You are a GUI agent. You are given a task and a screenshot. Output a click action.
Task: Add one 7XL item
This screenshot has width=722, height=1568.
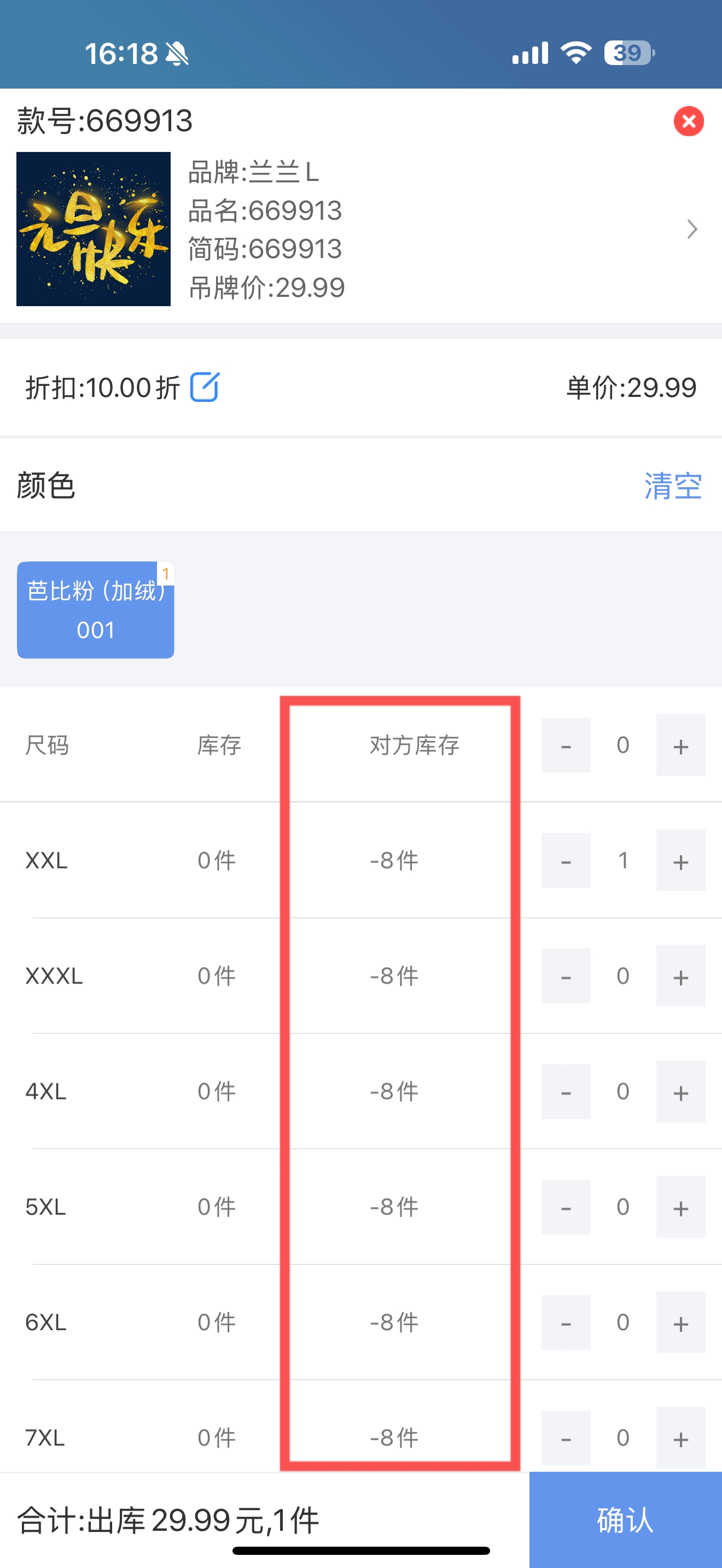click(x=680, y=1438)
